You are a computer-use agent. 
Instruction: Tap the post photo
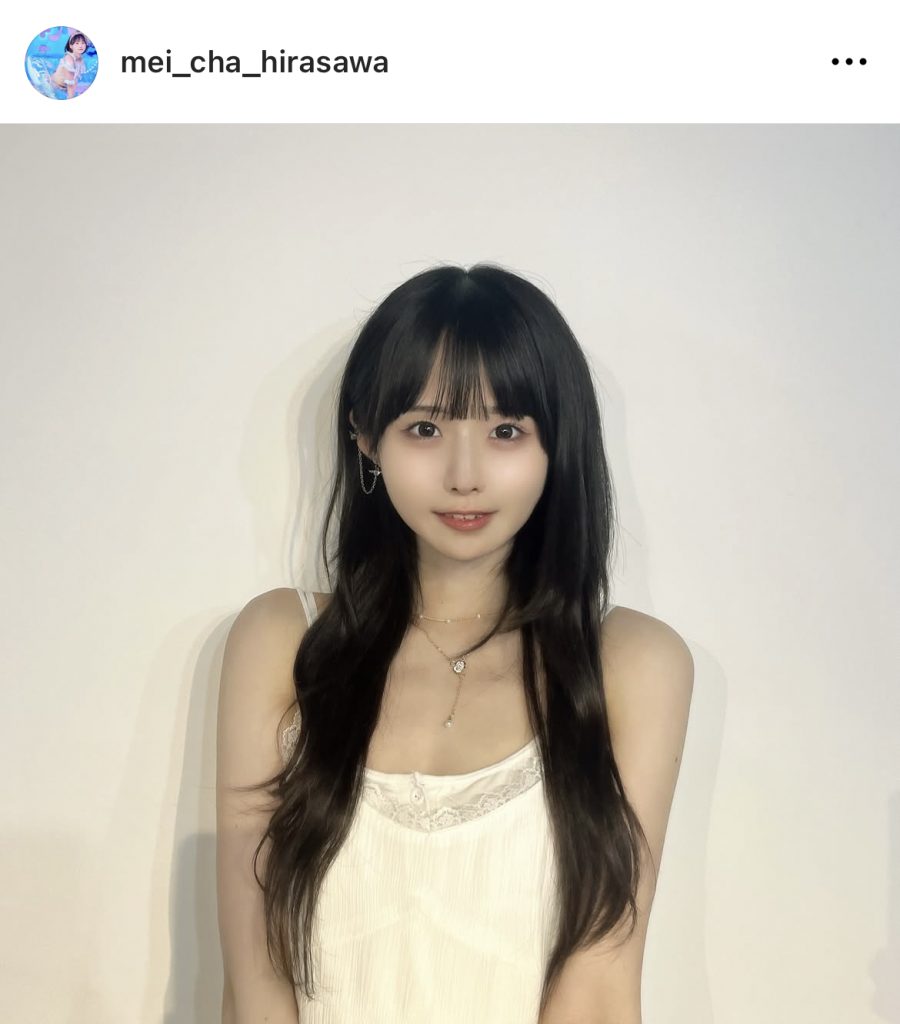tap(450, 572)
